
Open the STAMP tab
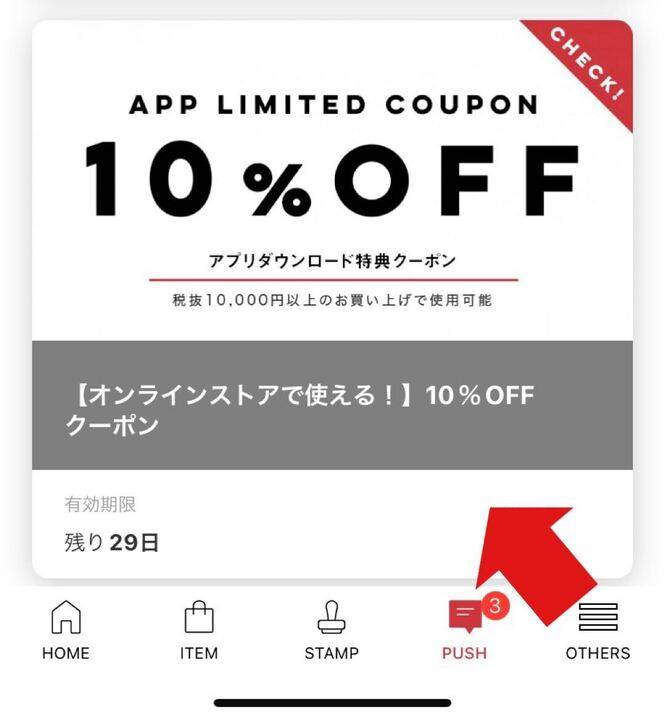tap(331, 630)
